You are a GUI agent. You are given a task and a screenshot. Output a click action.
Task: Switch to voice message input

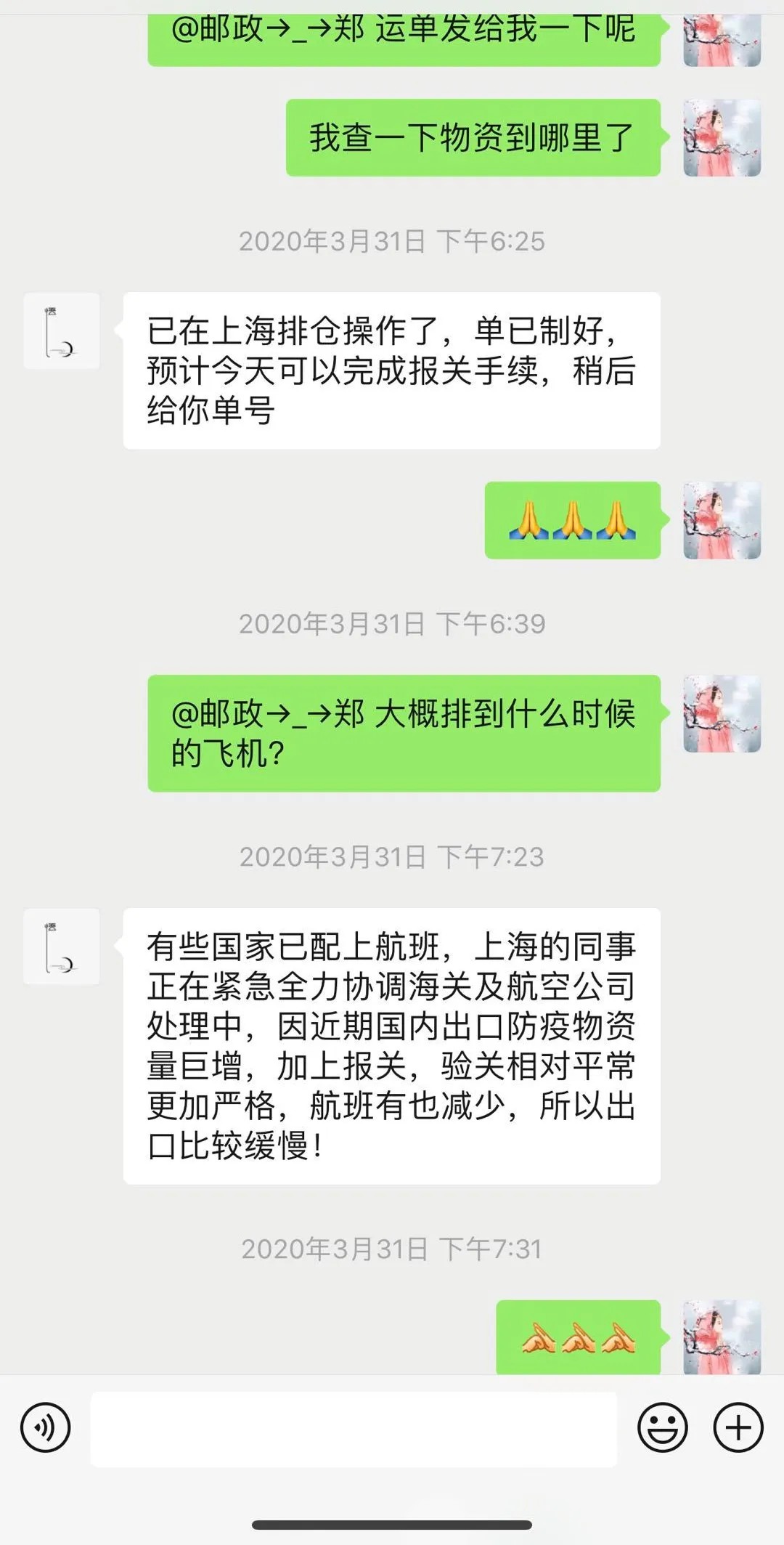coord(45,1427)
